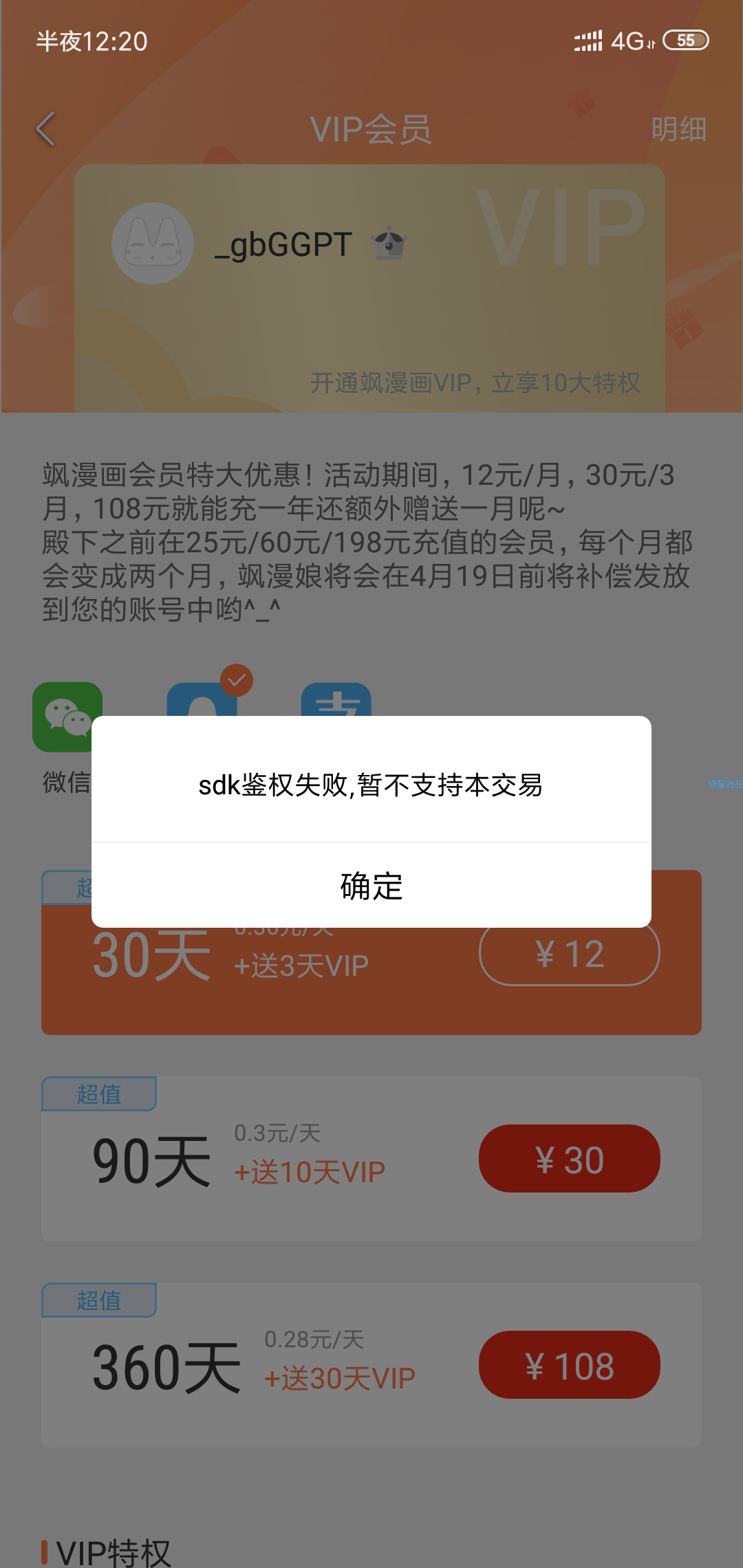Viewport: 743px width, 1568px height.
Task: Open the 明细 details link
Action: pyautogui.click(x=678, y=129)
